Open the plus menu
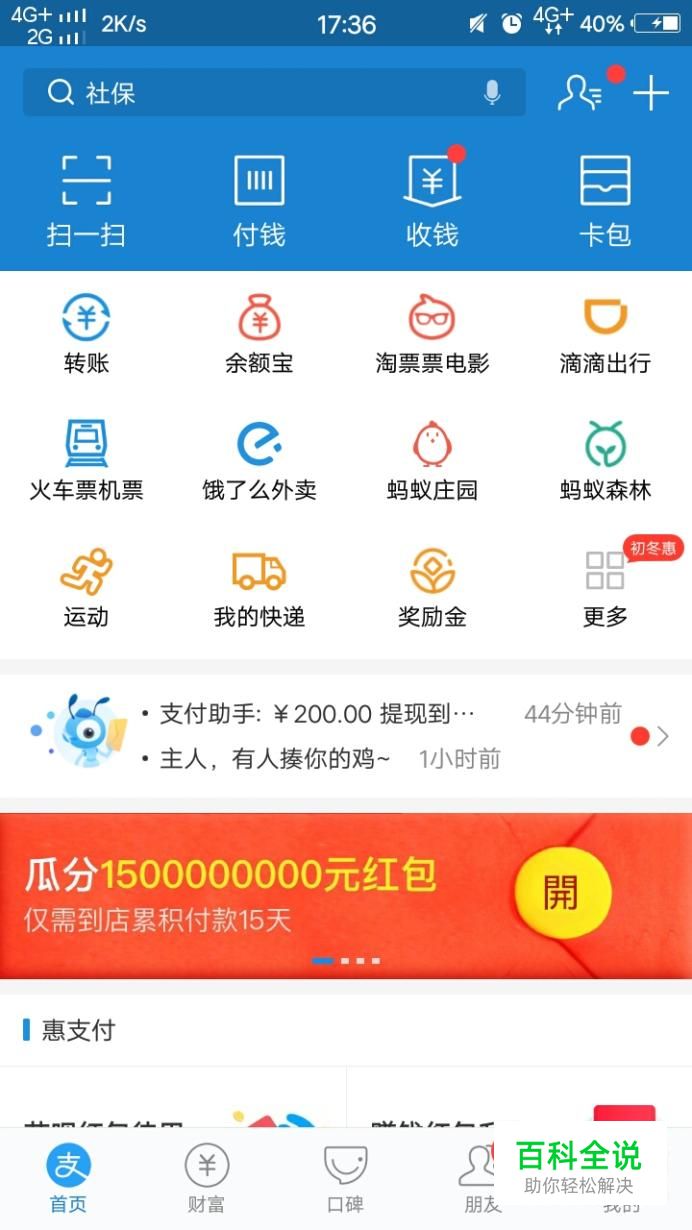The image size is (692, 1230). (x=651, y=93)
